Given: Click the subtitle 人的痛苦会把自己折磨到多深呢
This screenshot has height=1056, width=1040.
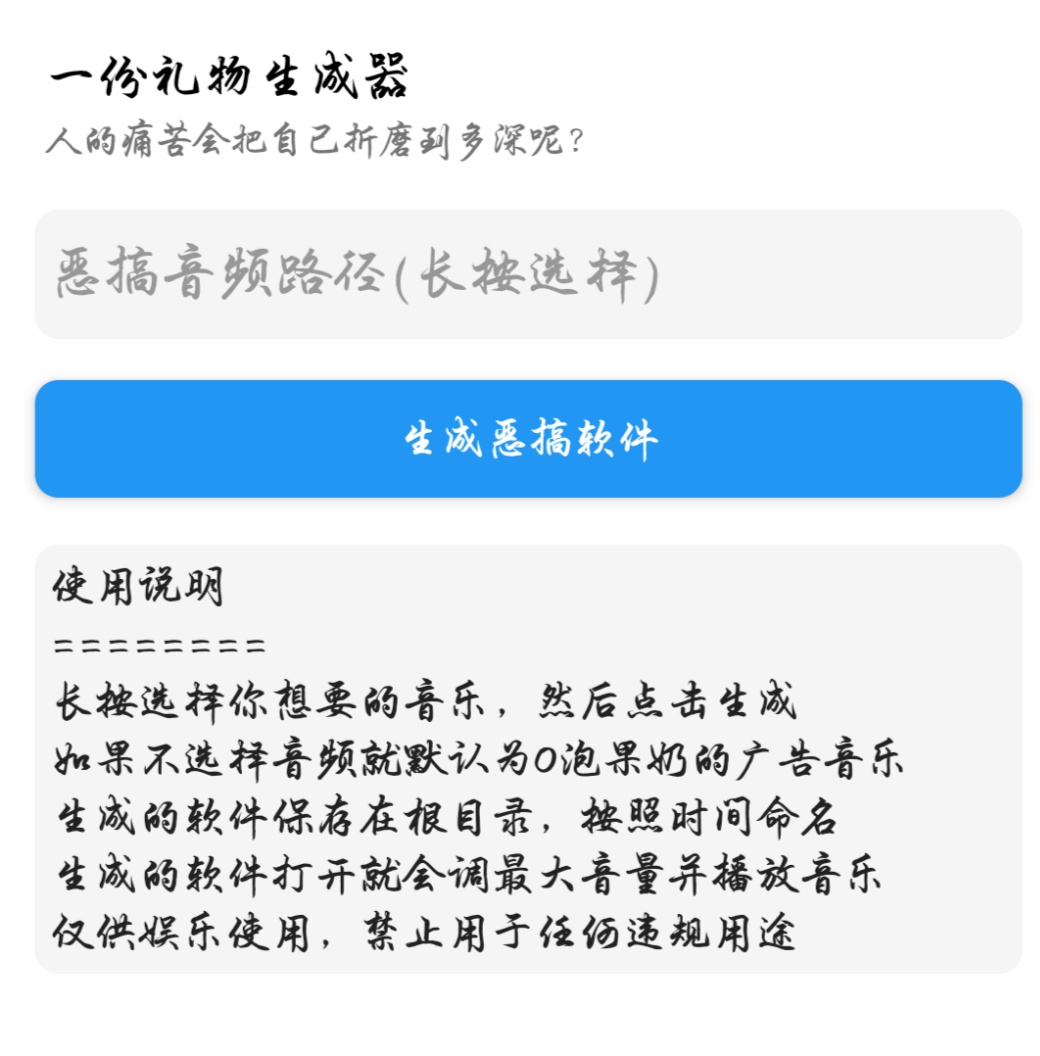Looking at the screenshot, I should (320, 140).
